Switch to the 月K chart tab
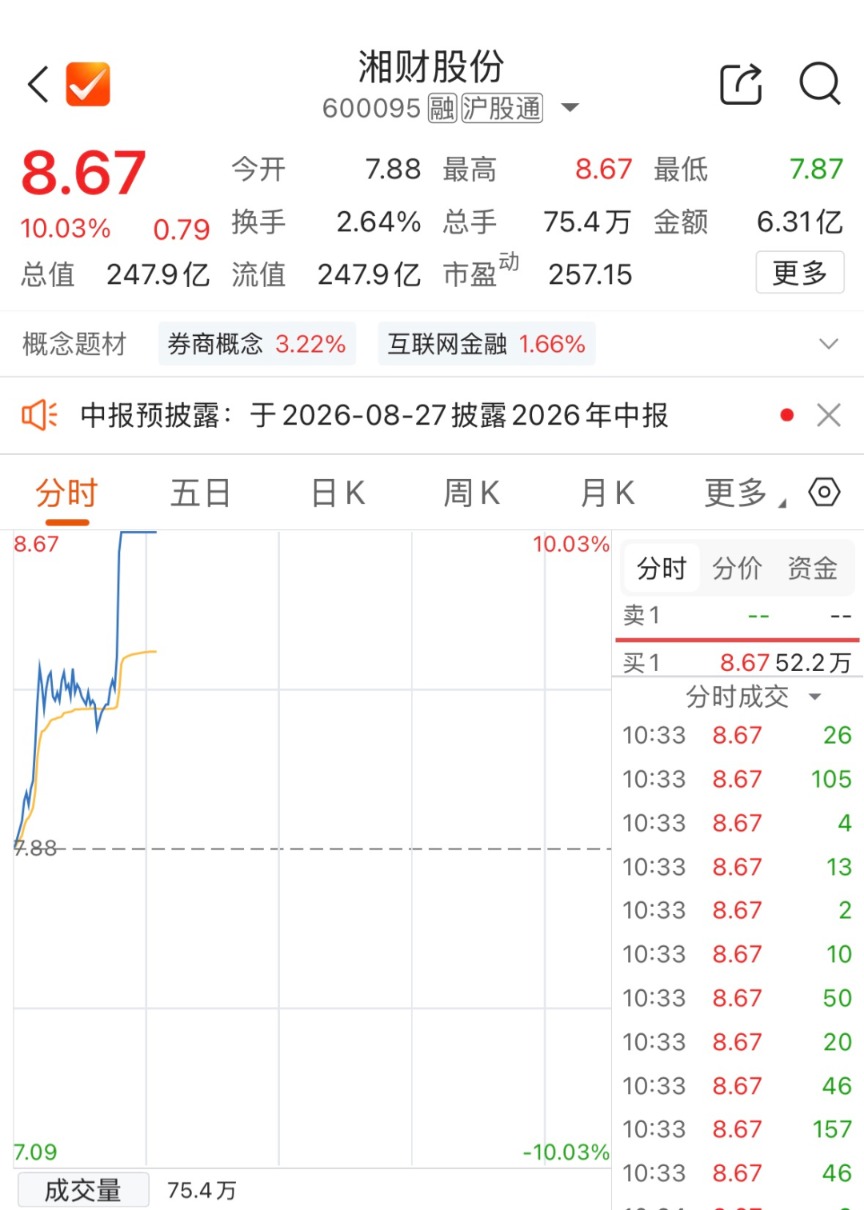Image resolution: width=864 pixels, height=1210 pixels. coord(607,493)
